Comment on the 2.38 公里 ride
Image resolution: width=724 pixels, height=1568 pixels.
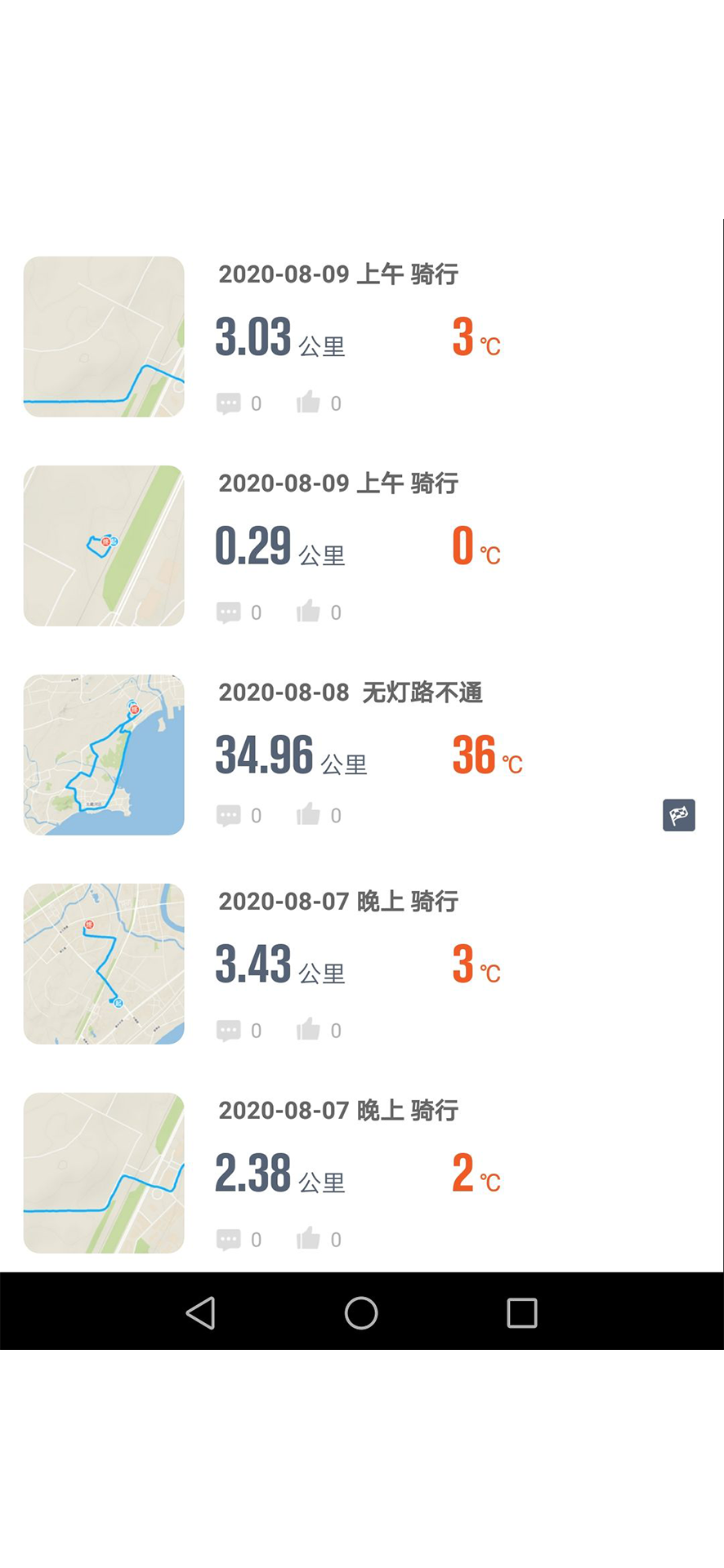[x=229, y=1239]
